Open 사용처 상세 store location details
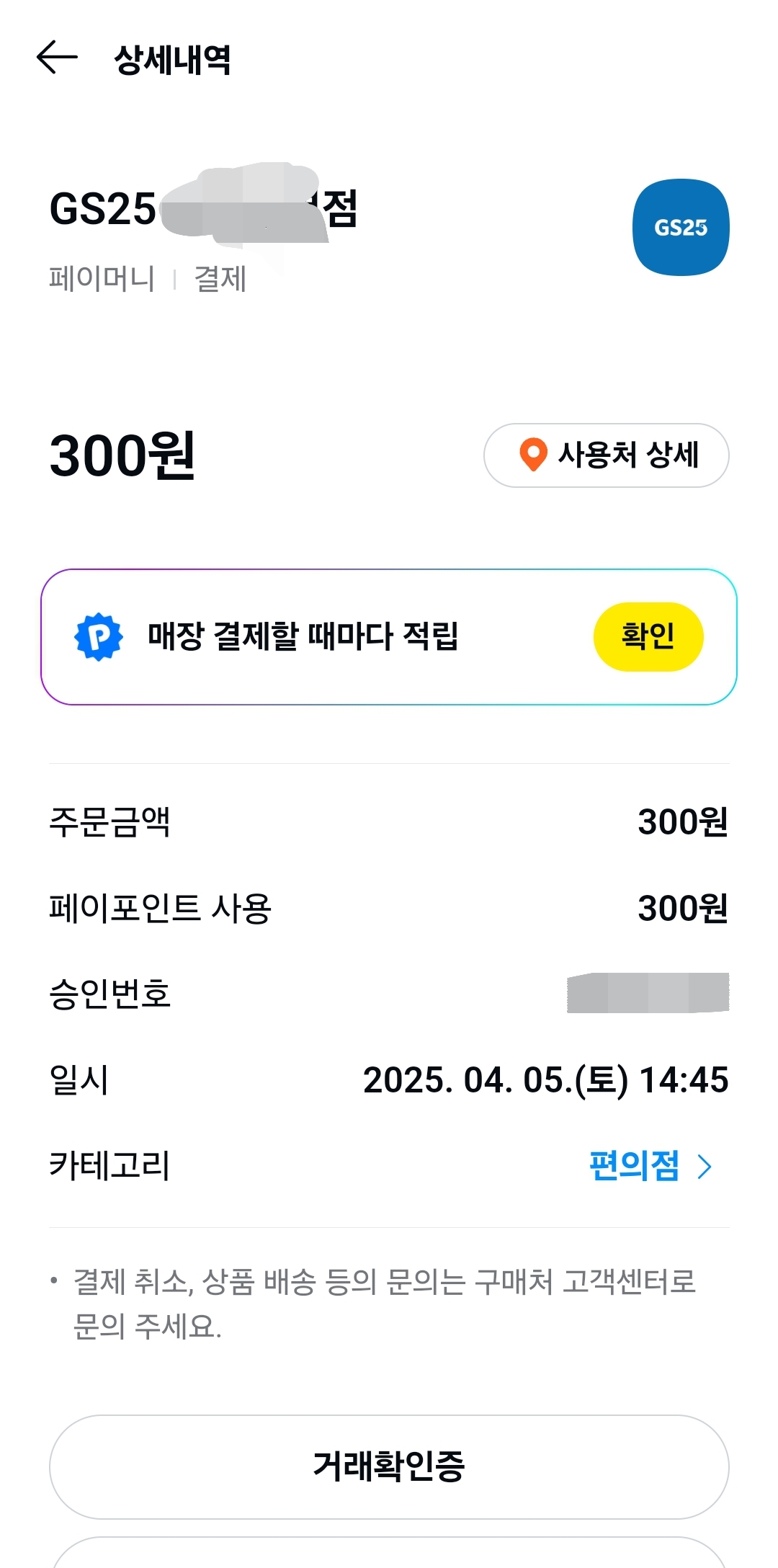Viewport: 778px width, 1568px height. [606, 455]
